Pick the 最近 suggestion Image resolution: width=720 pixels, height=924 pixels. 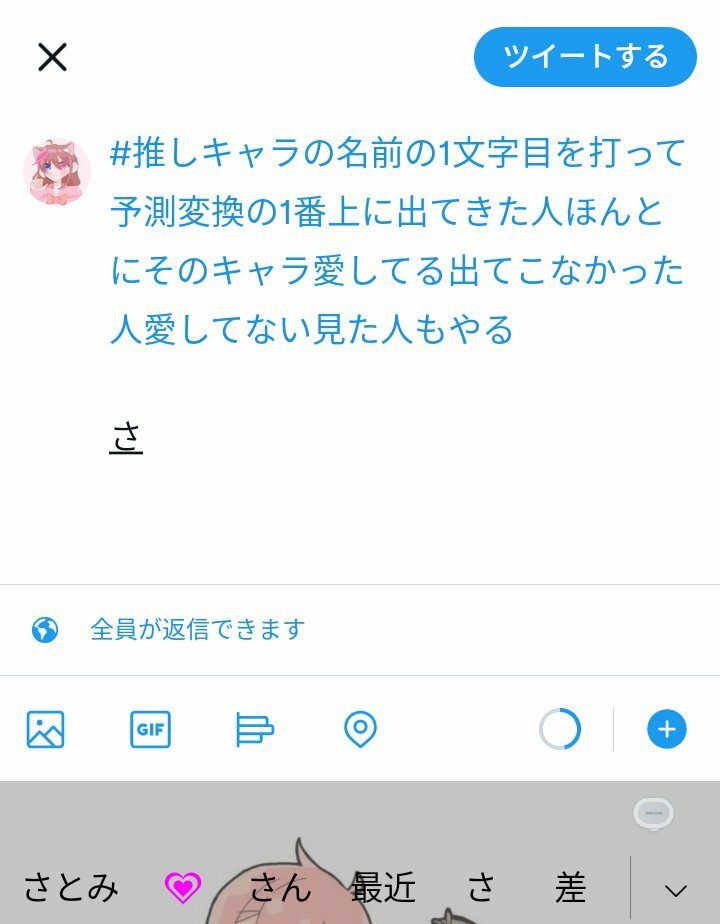coord(383,887)
